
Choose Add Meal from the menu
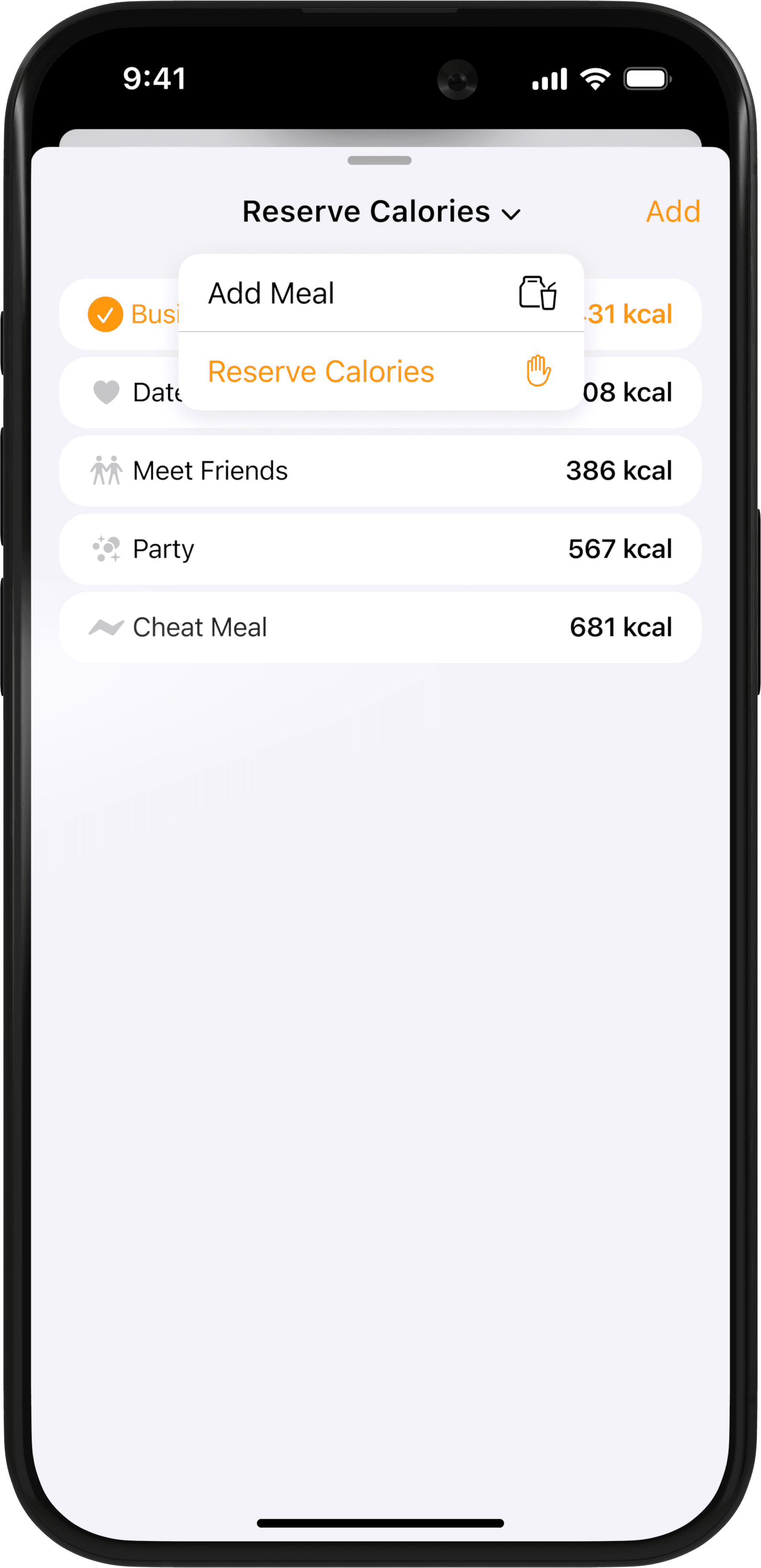[381, 293]
